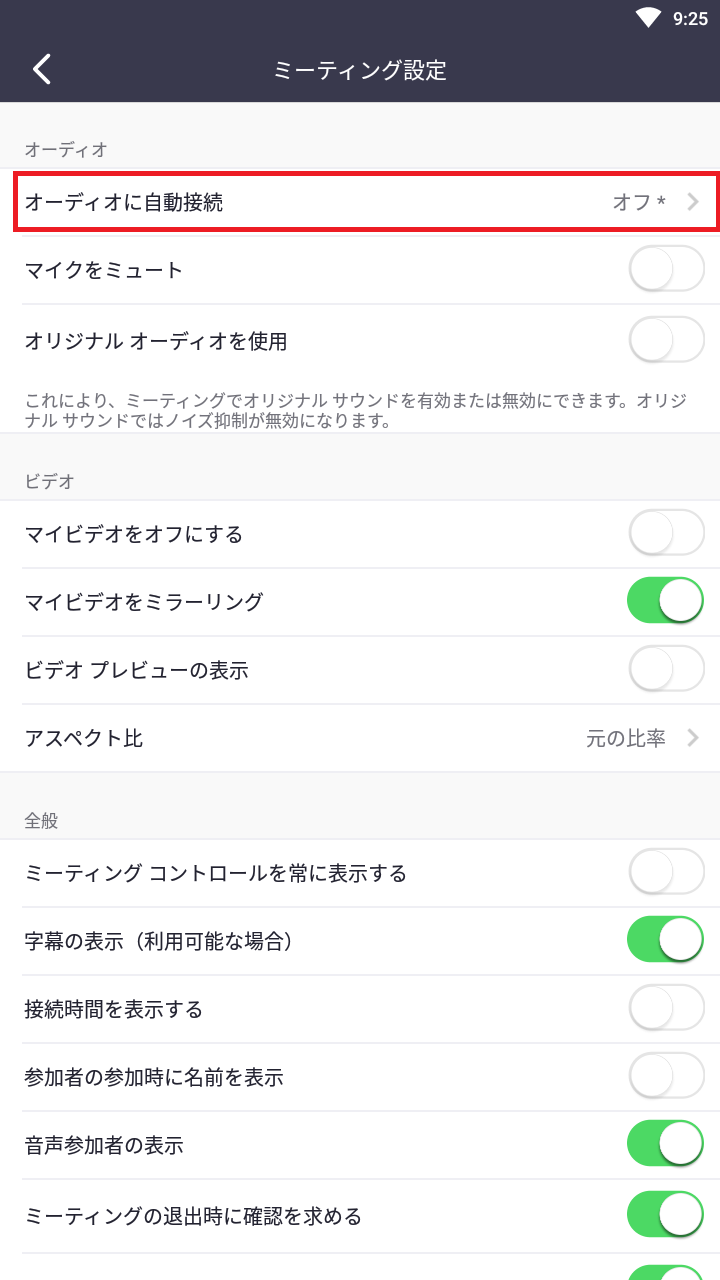Open オーディオに自動接続 setting

tap(366, 203)
